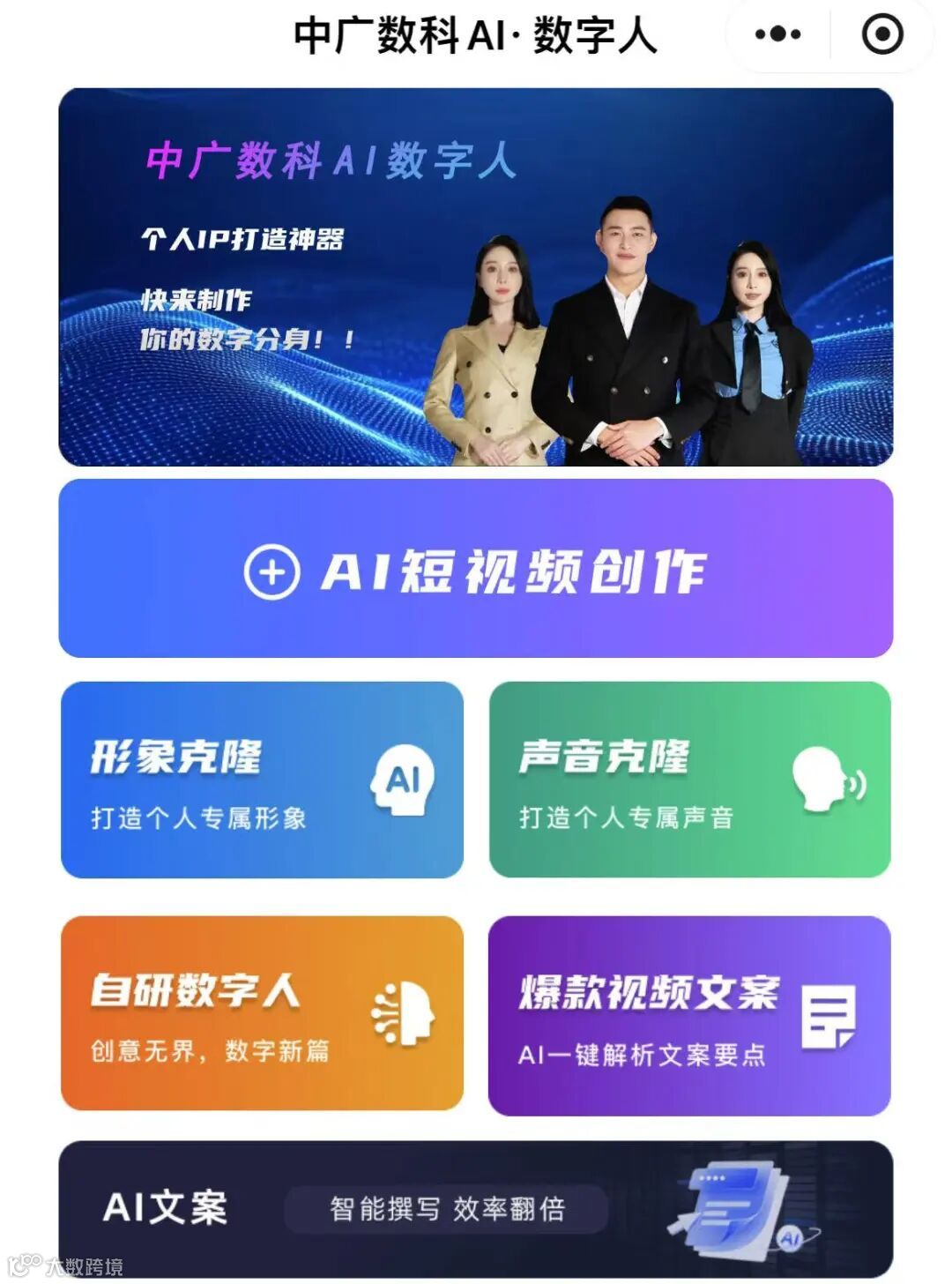Select 自研数字人 card
Image resolution: width=952 pixels, height=1284 pixels.
(x=262, y=1014)
